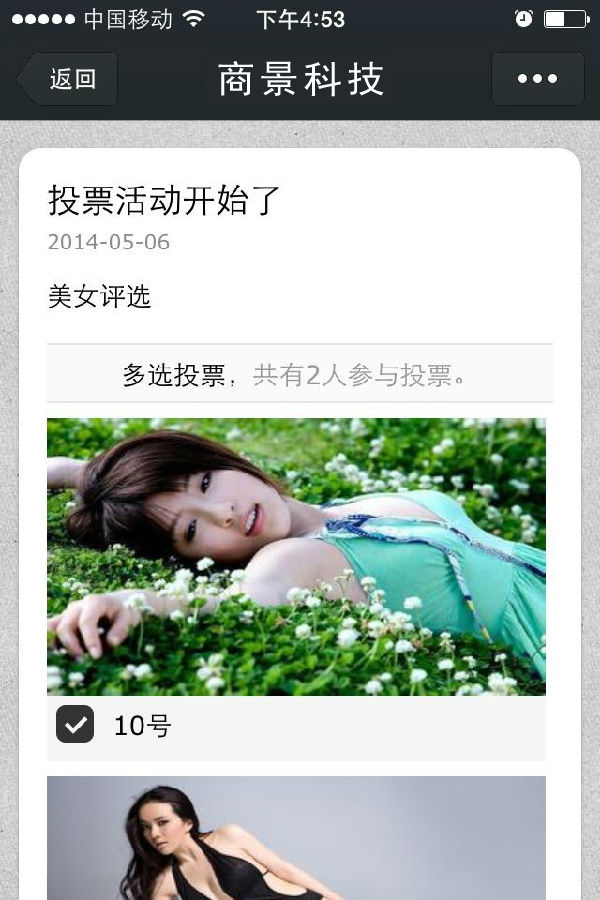Uncheck the 10号 vote checkbox

[75, 724]
